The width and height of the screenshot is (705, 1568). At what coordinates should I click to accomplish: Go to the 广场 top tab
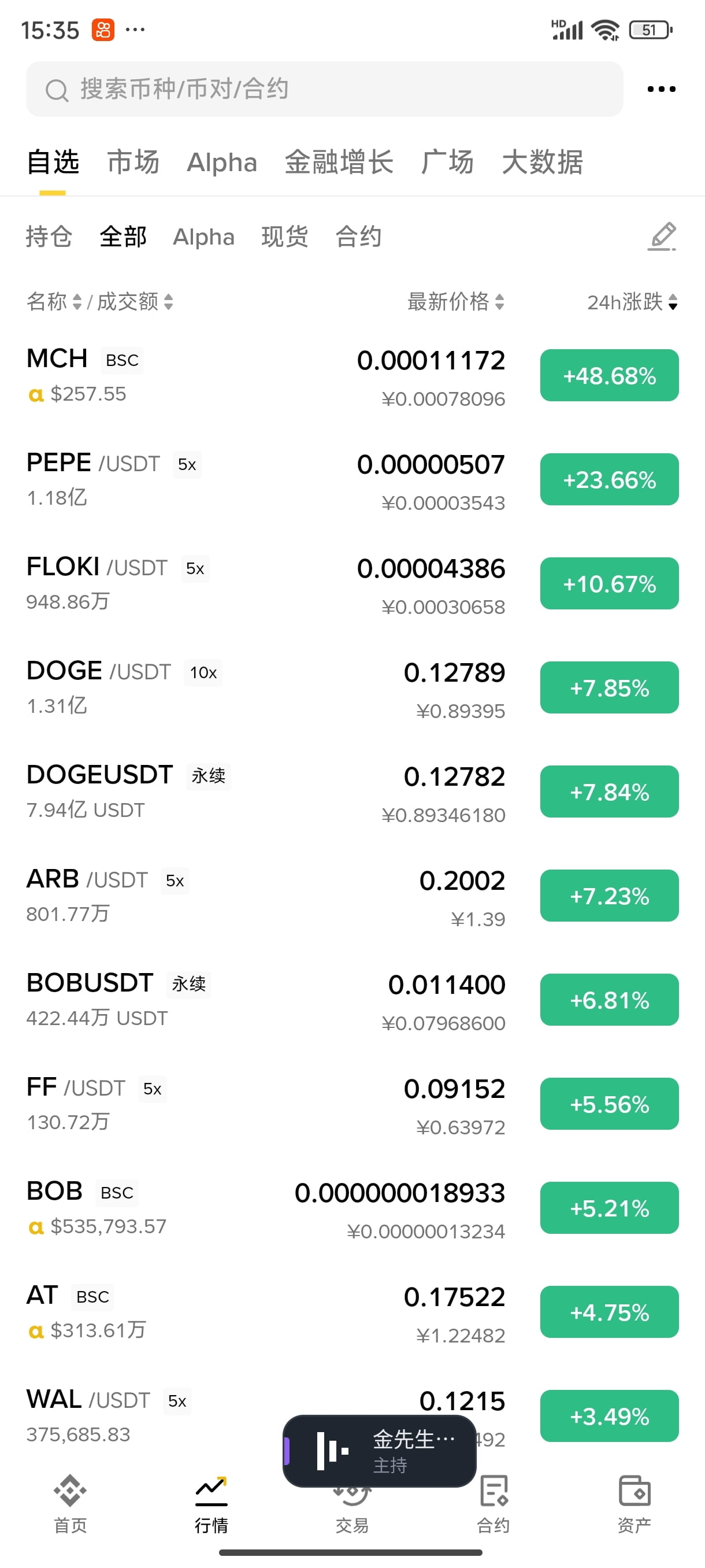(447, 162)
